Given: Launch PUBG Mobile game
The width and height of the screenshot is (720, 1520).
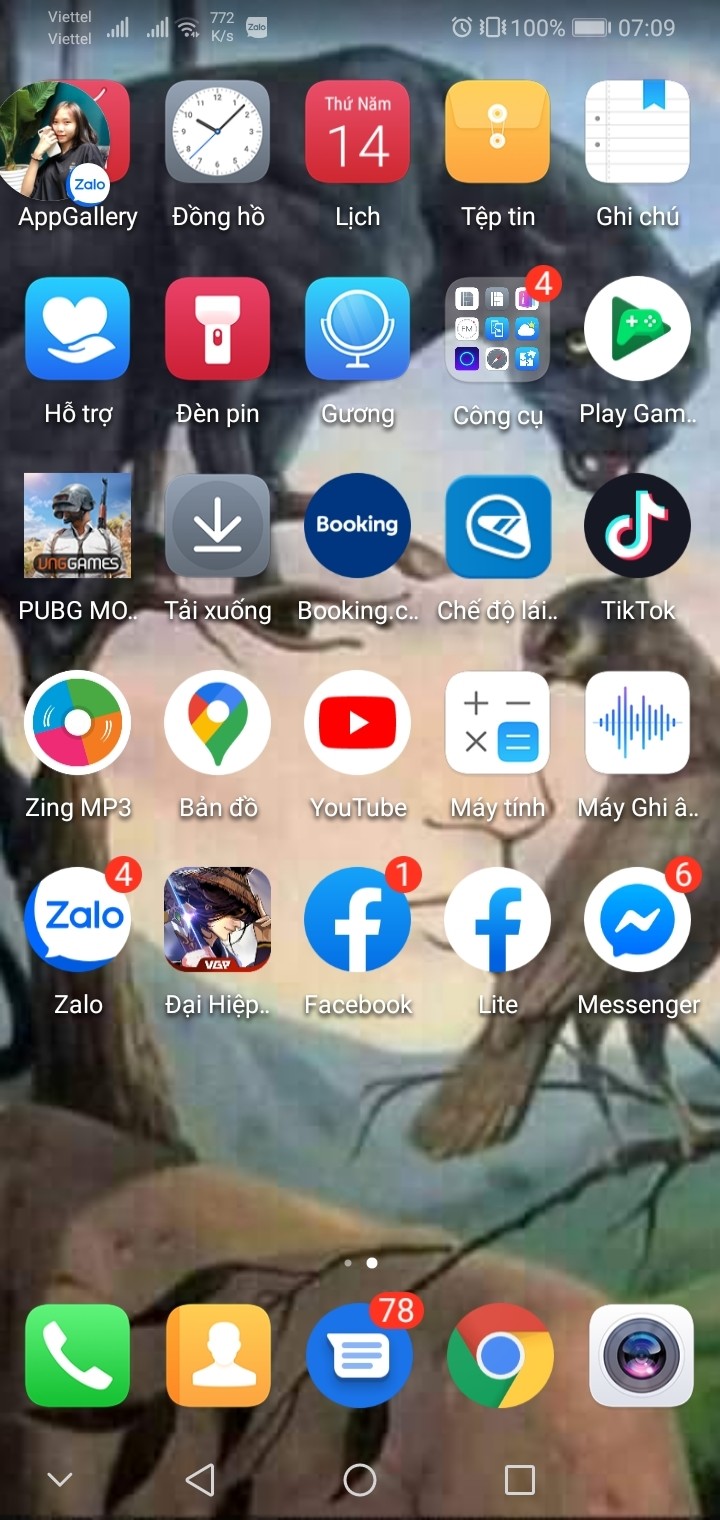Looking at the screenshot, I should point(77,526).
